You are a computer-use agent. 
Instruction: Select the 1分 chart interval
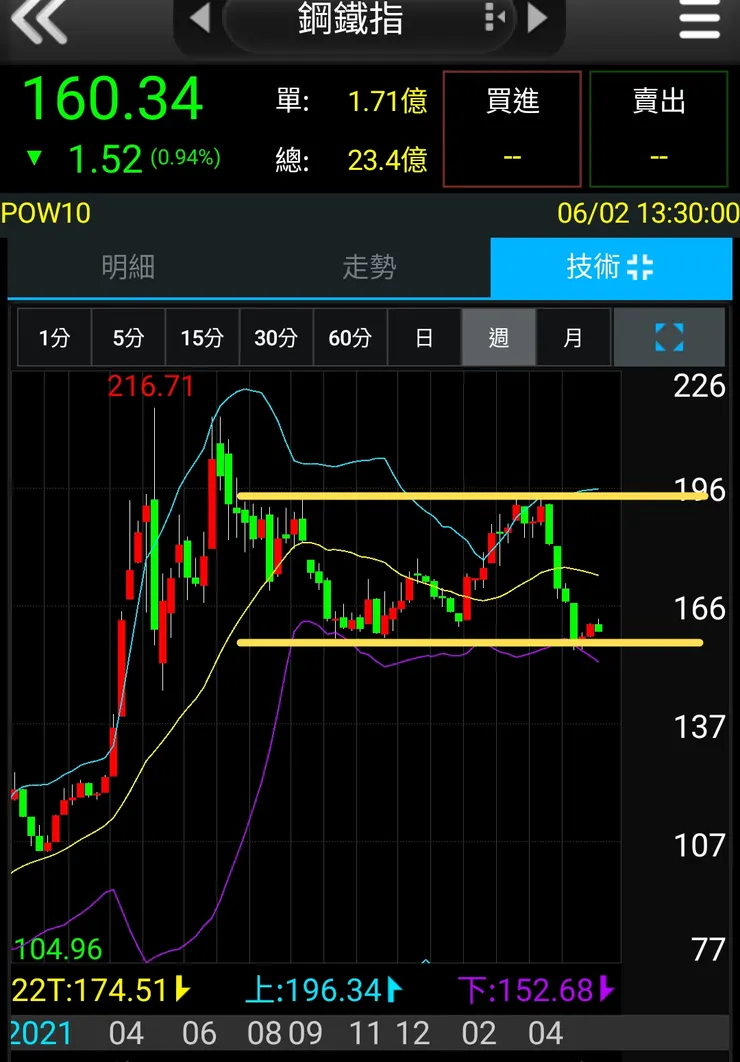55,338
